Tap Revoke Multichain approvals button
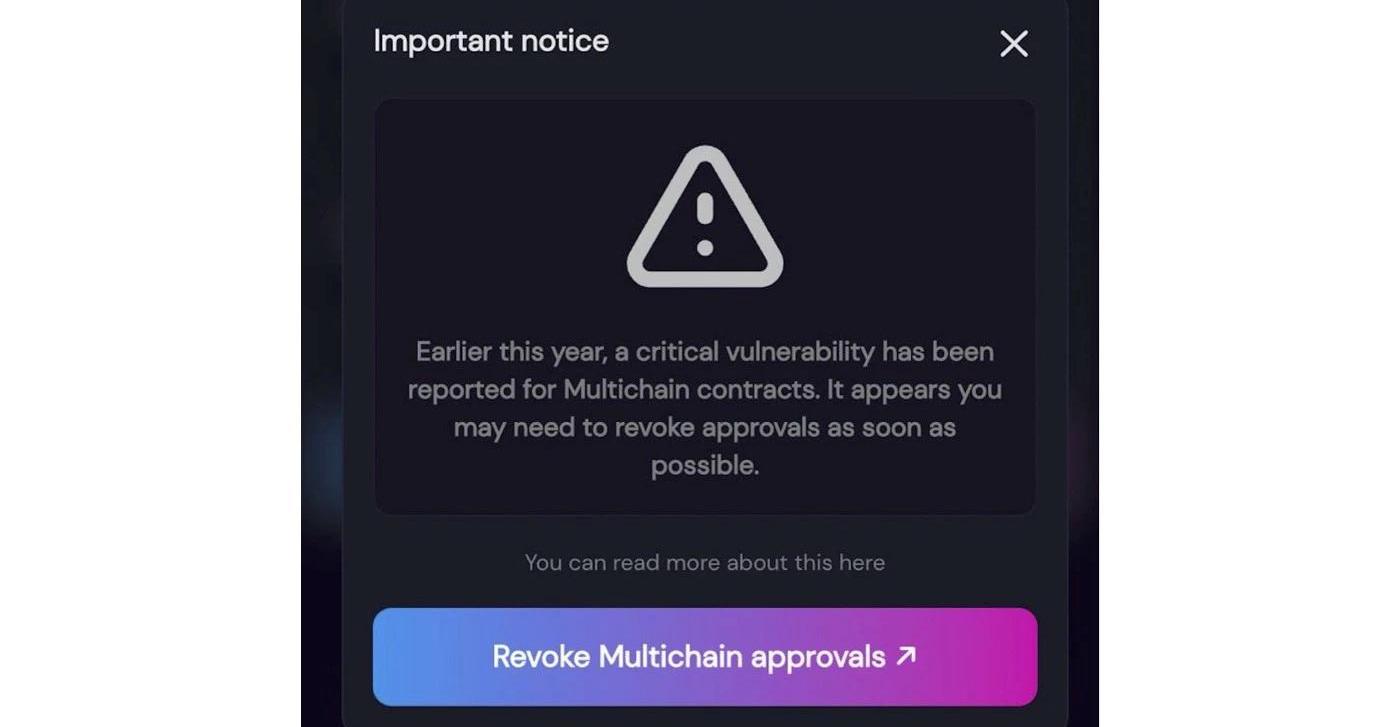The image size is (1400, 727). 704,657
